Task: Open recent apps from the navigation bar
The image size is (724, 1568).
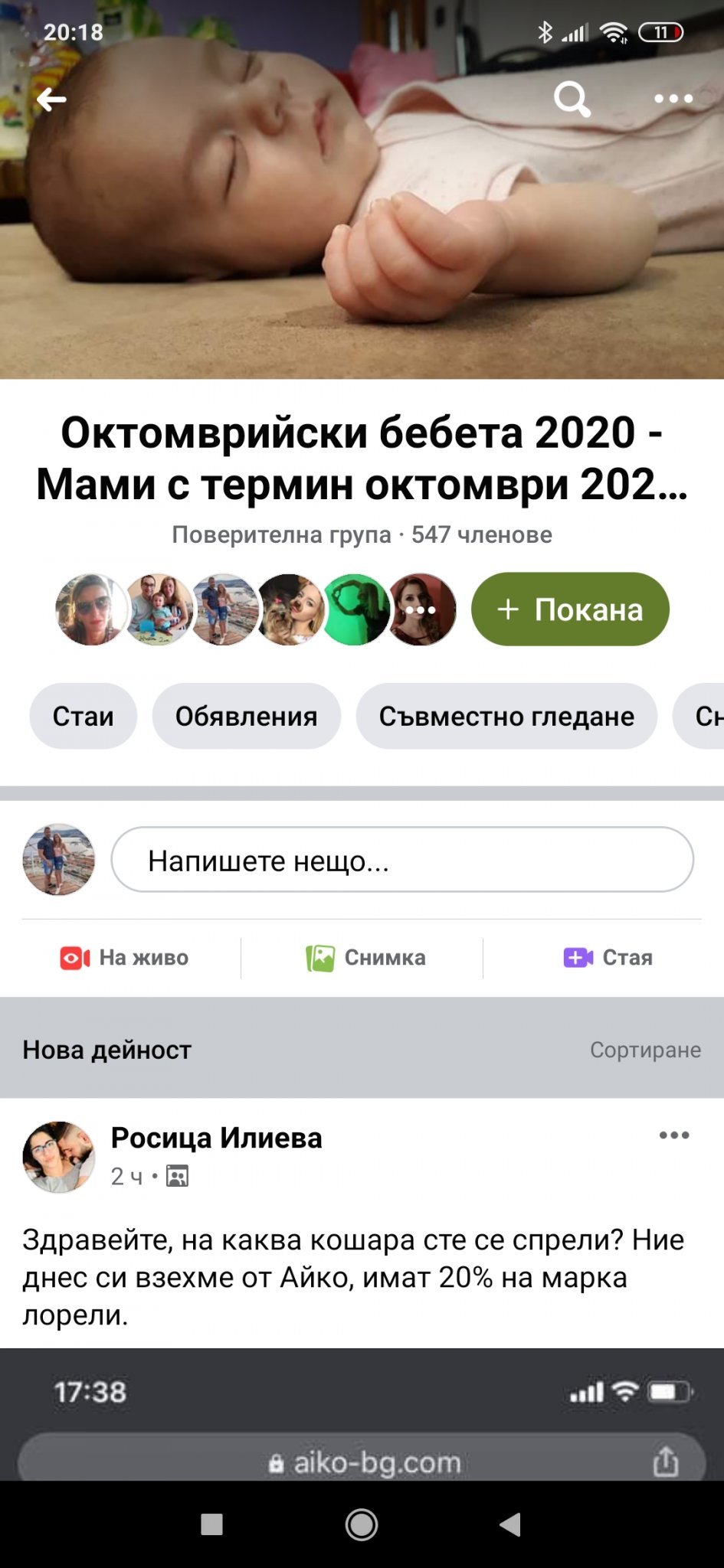Action: pos(211,1524)
